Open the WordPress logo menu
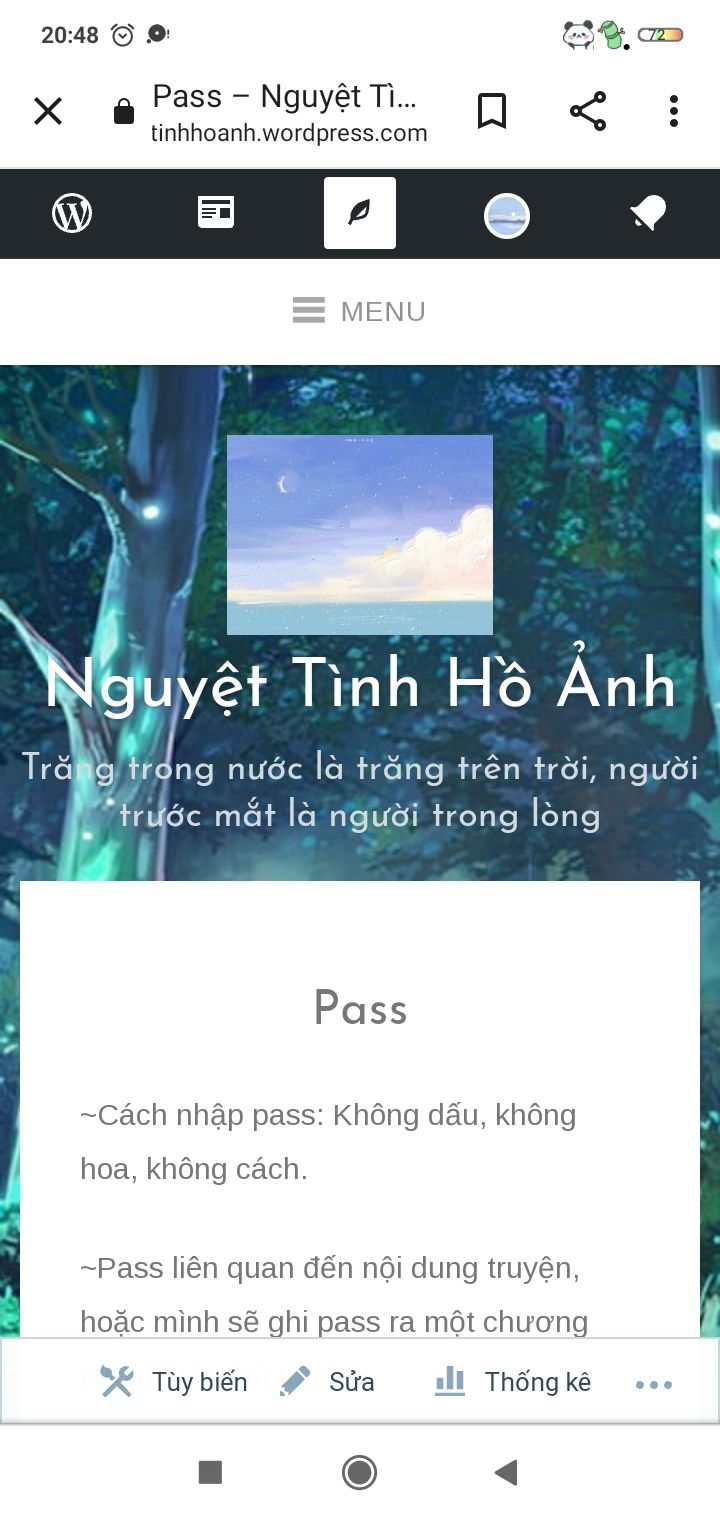Viewport: 720px width, 1520px height. 72,213
